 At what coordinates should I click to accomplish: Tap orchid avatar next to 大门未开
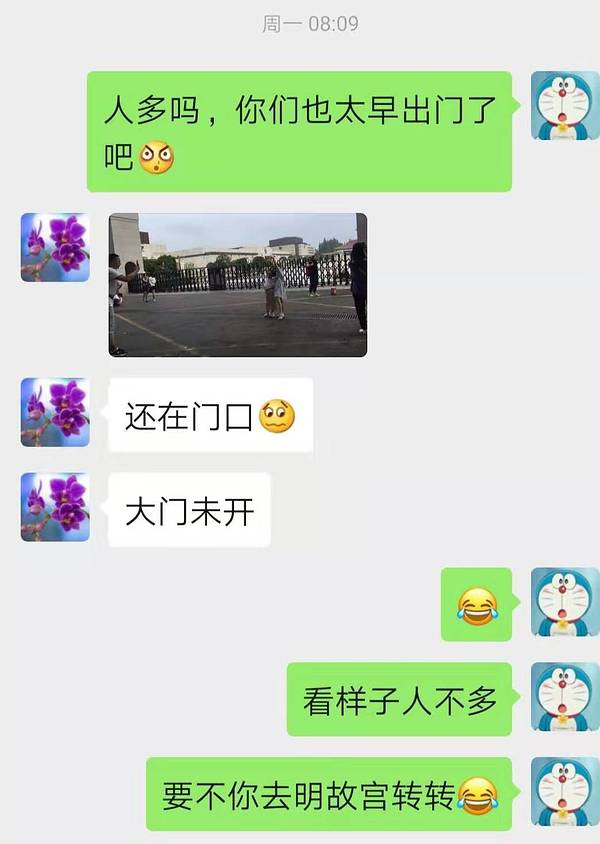pyautogui.click(x=55, y=508)
